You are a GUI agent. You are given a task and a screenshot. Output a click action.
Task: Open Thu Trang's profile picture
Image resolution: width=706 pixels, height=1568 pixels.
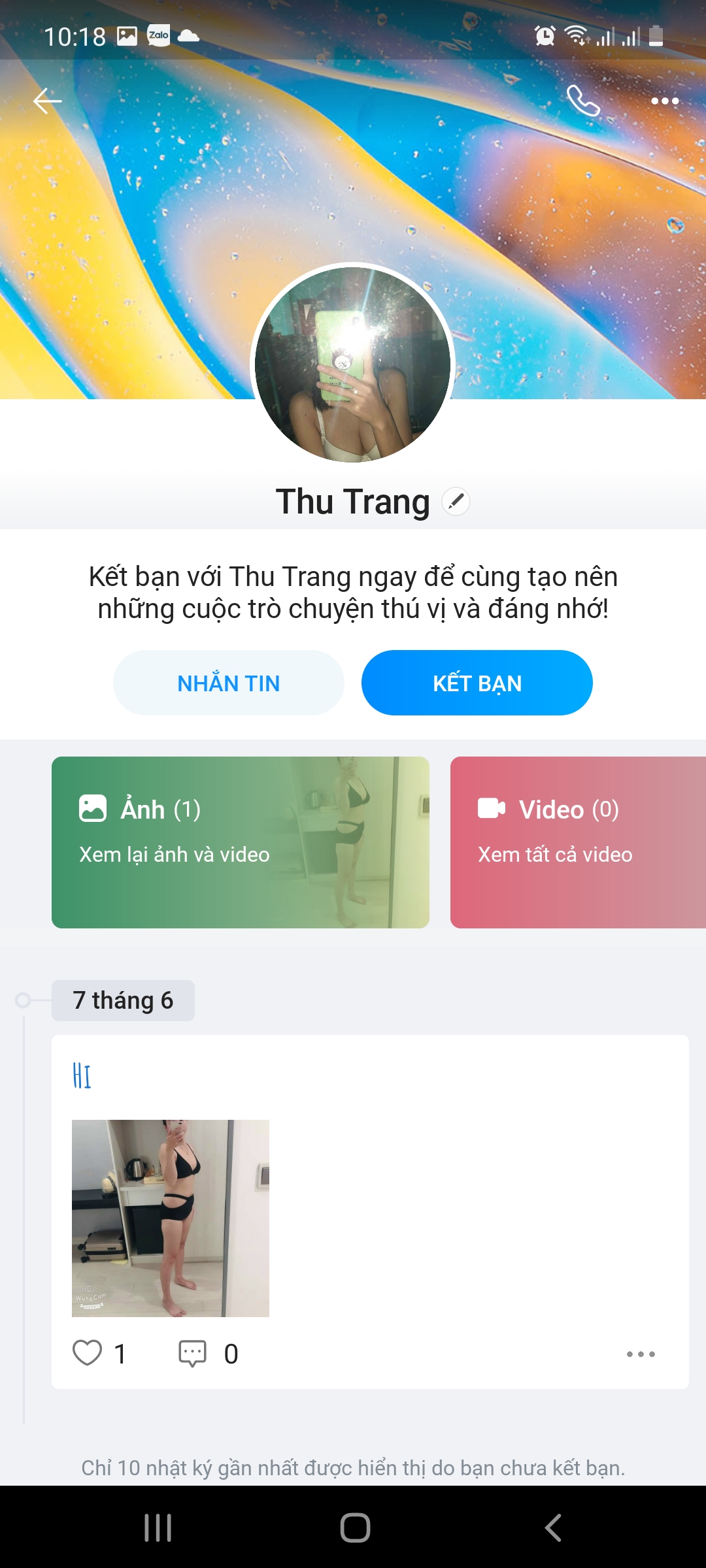pyautogui.click(x=353, y=364)
